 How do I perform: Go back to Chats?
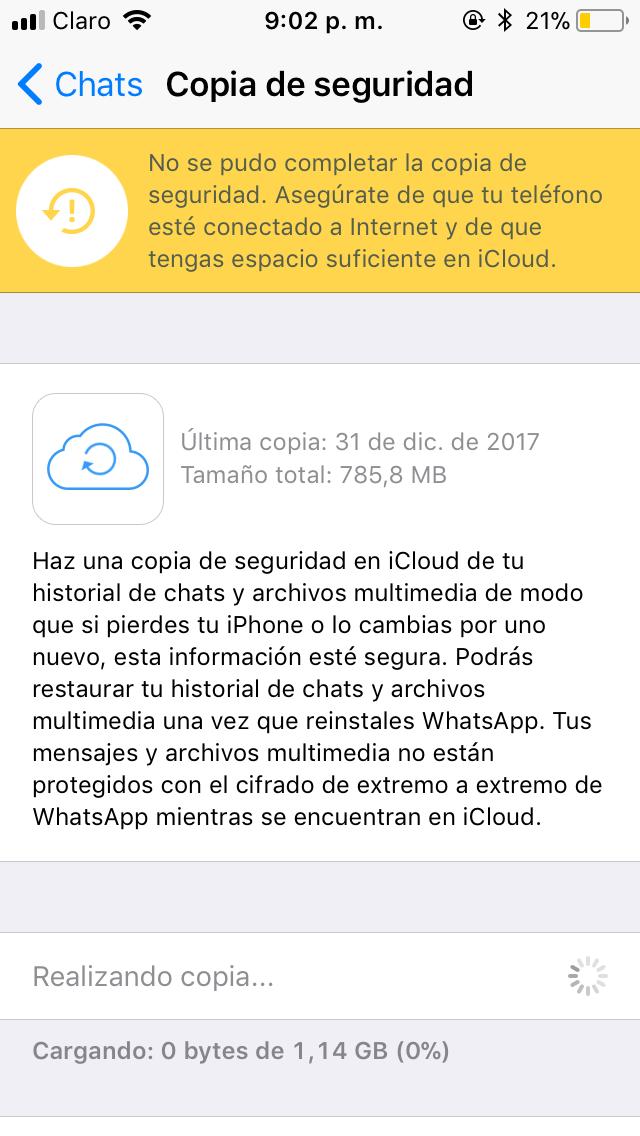click(x=80, y=85)
